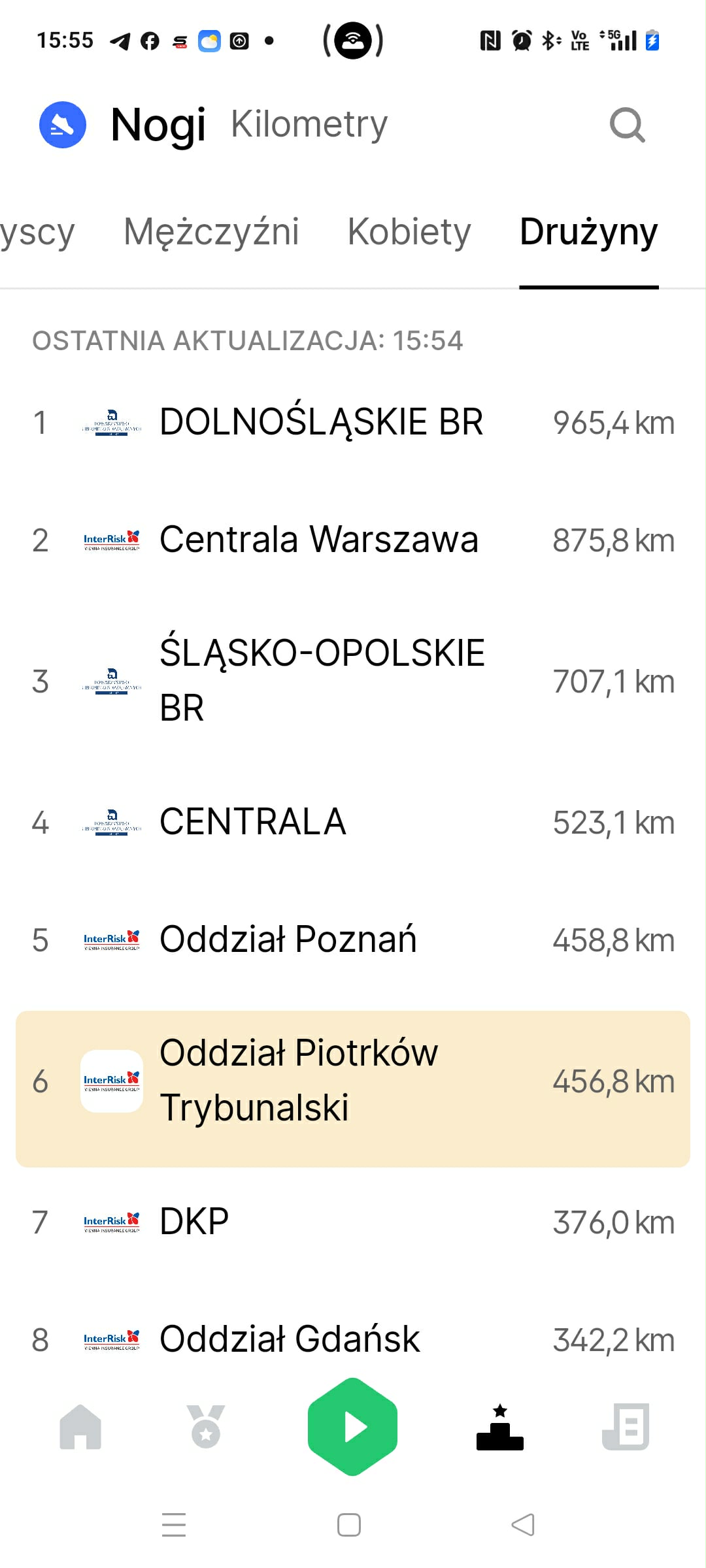The image size is (706, 1568).
Task: Open the DKP team row
Action: click(x=353, y=1222)
